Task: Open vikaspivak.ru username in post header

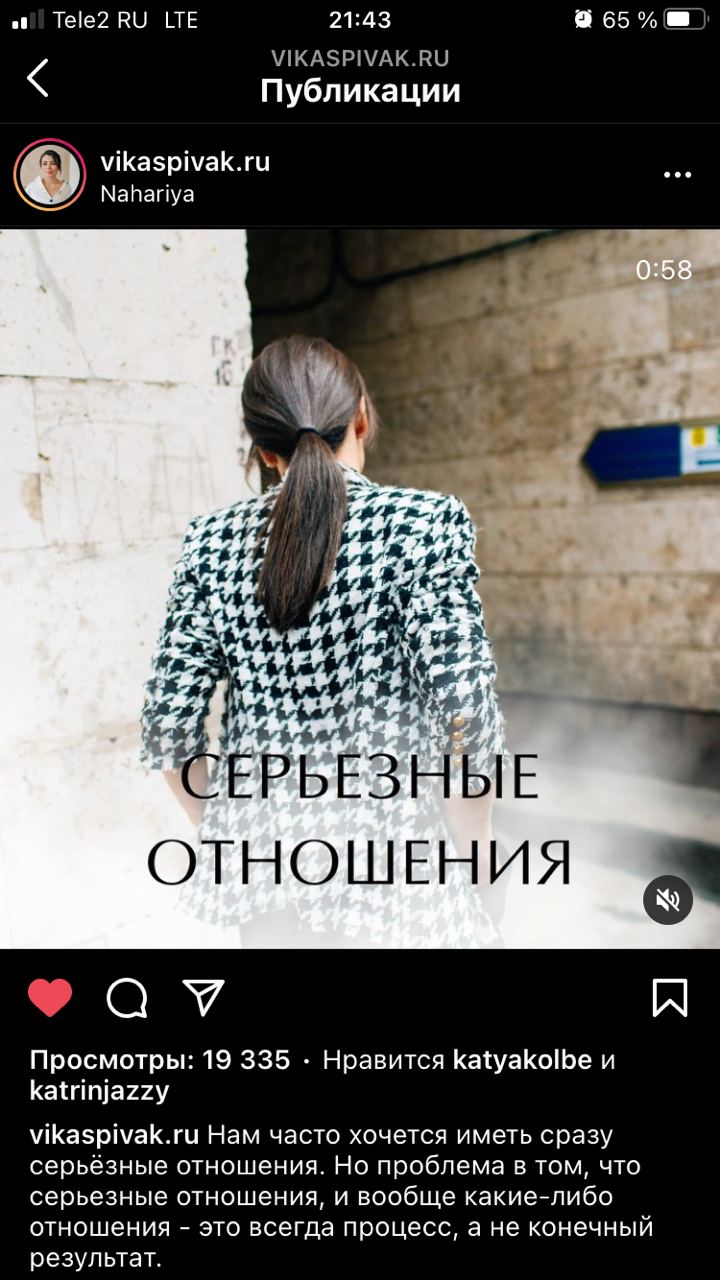Action: (x=185, y=162)
